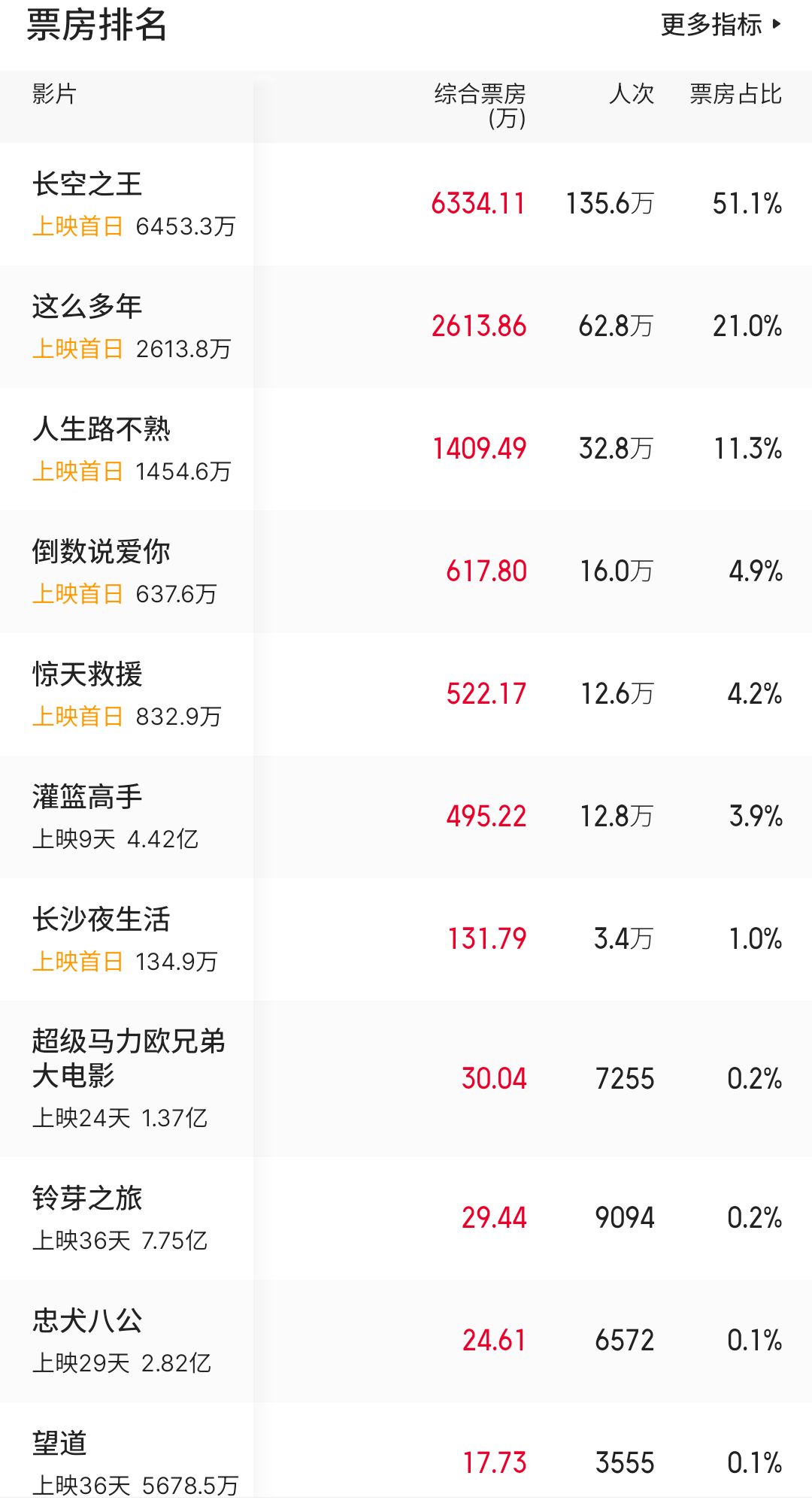Open the 这么多年 movie row
This screenshot has height=1509, width=812.
(406, 326)
